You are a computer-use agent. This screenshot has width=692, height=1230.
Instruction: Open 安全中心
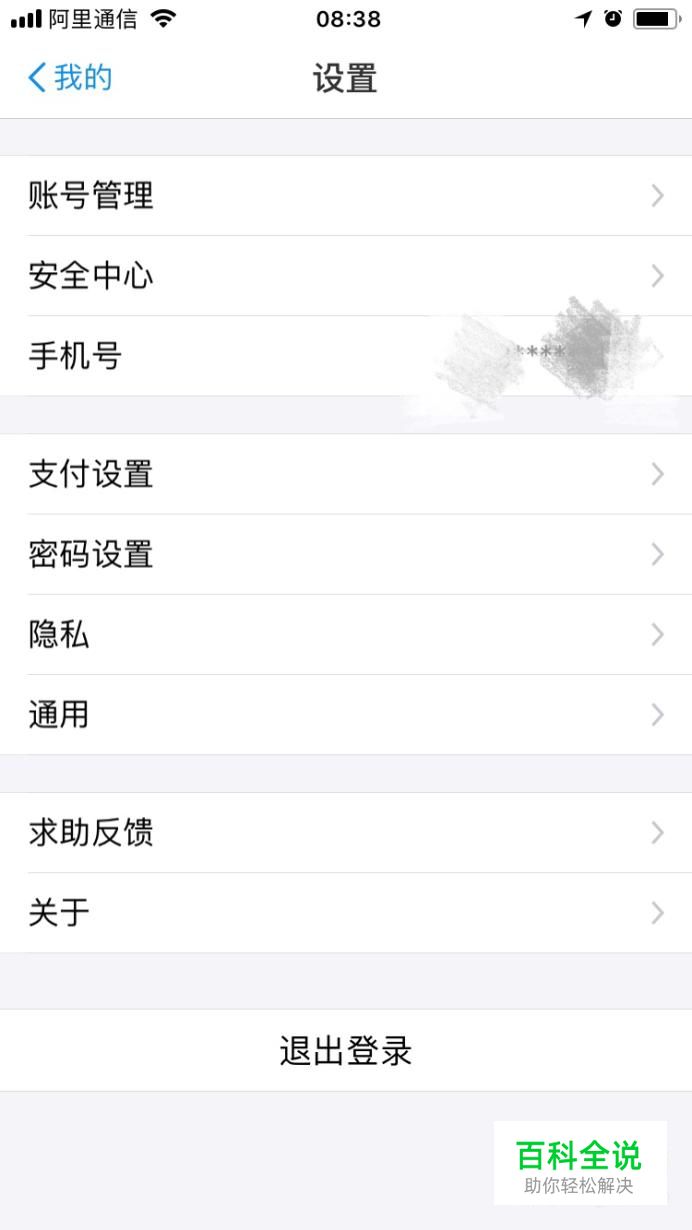click(346, 276)
